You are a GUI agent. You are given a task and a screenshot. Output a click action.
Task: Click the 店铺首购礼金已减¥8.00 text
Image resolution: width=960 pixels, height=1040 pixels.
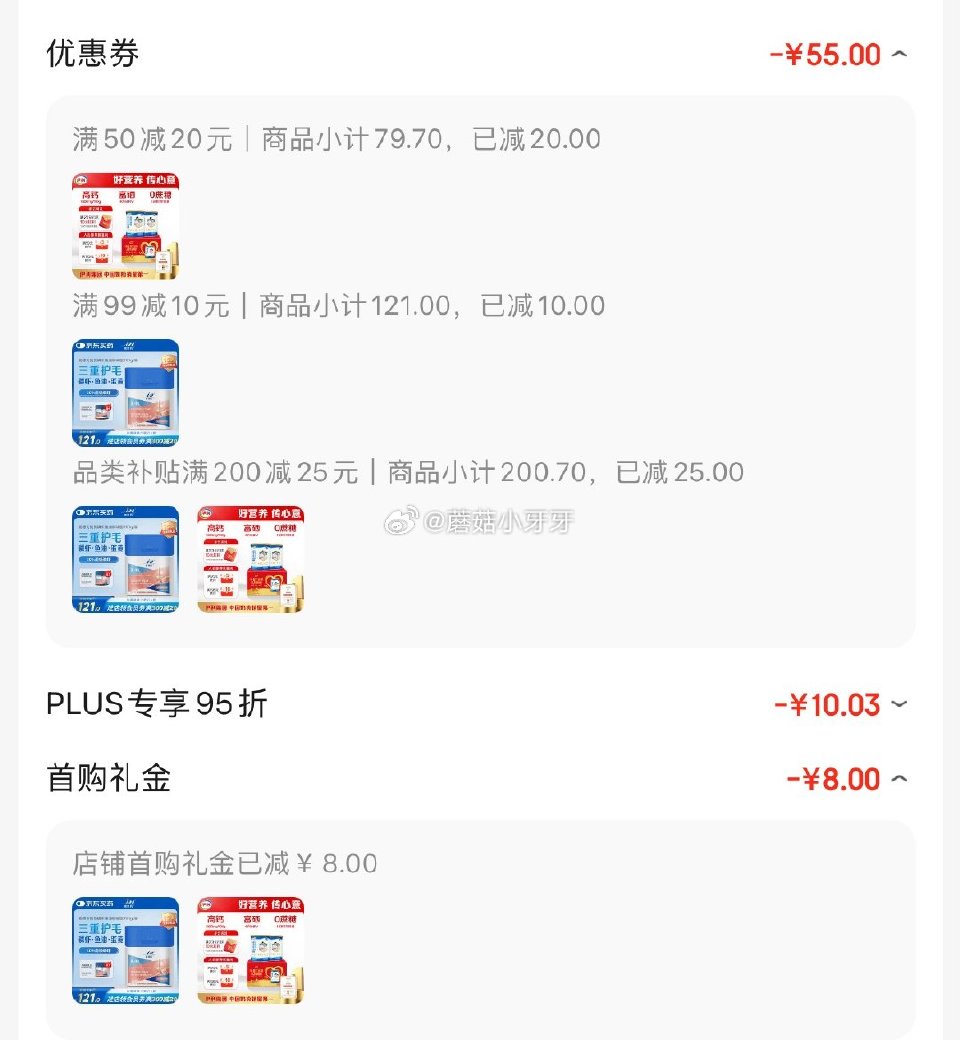[x=222, y=862]
